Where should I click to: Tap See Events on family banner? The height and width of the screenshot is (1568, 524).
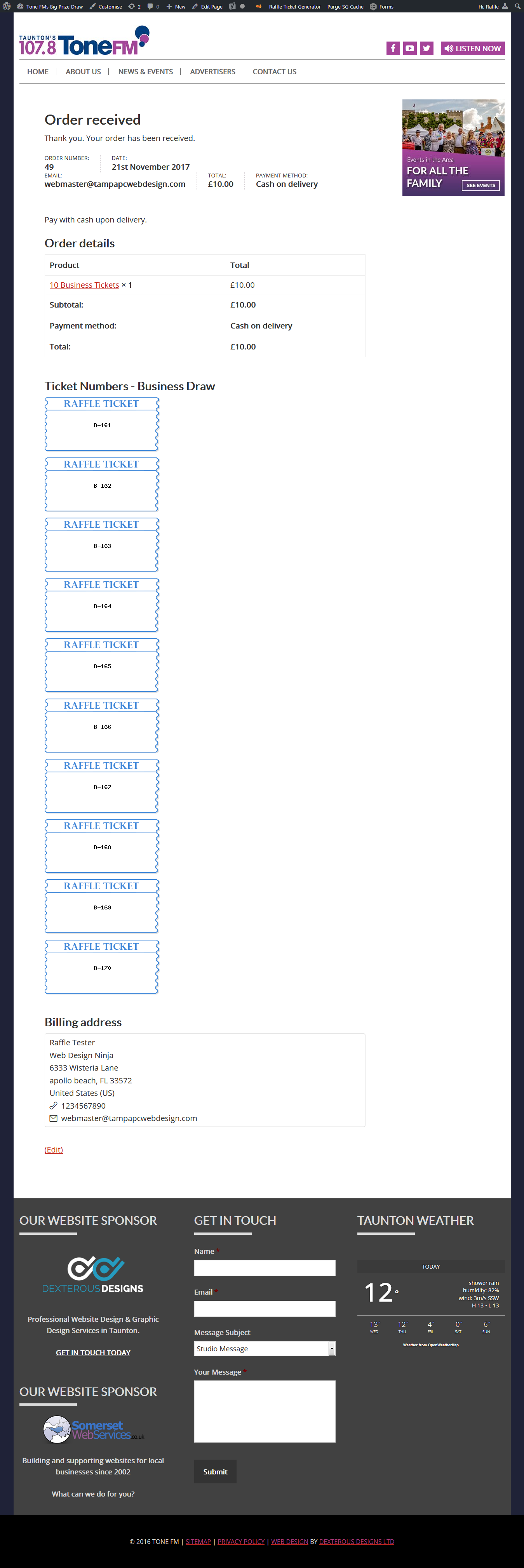480,186
